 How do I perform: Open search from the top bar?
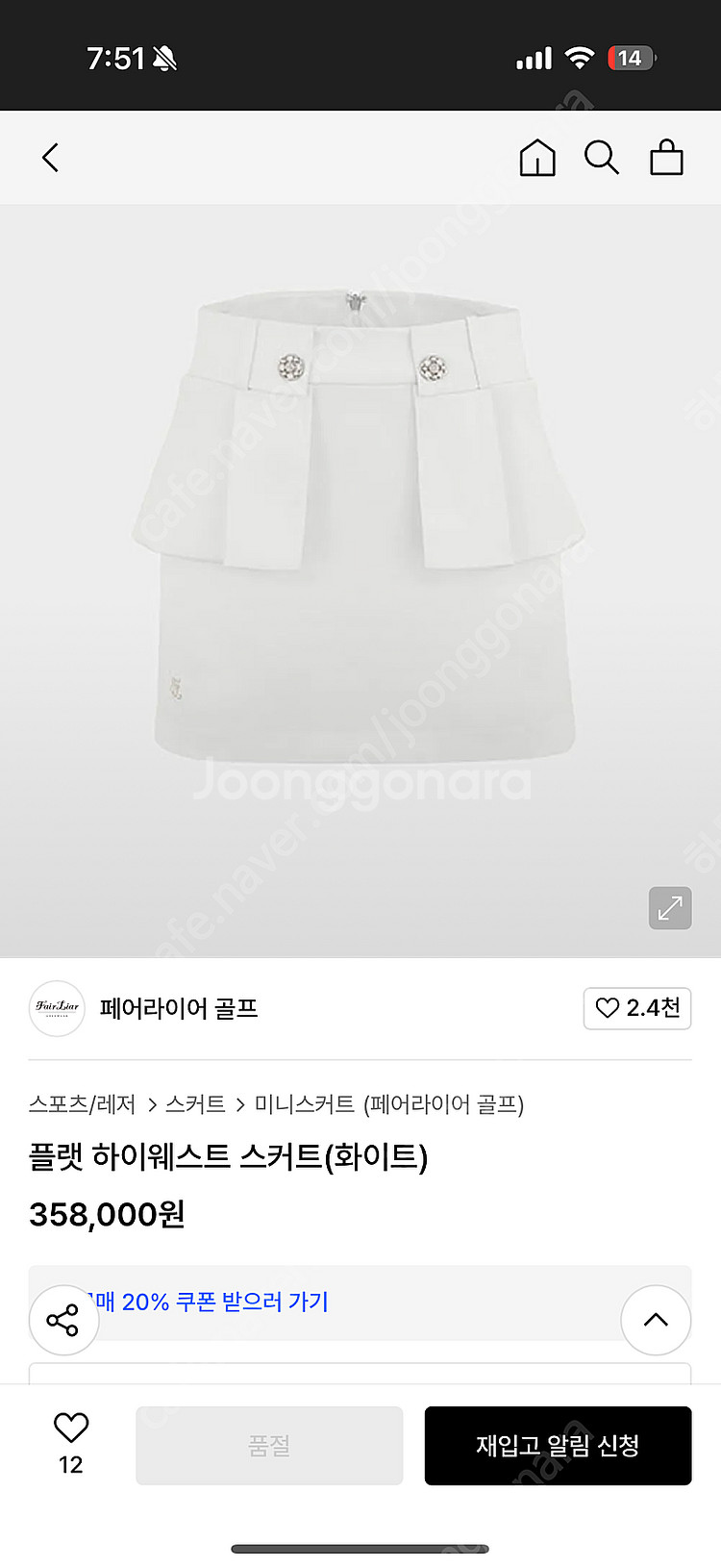pyautogui.click(x=602, y=158)
